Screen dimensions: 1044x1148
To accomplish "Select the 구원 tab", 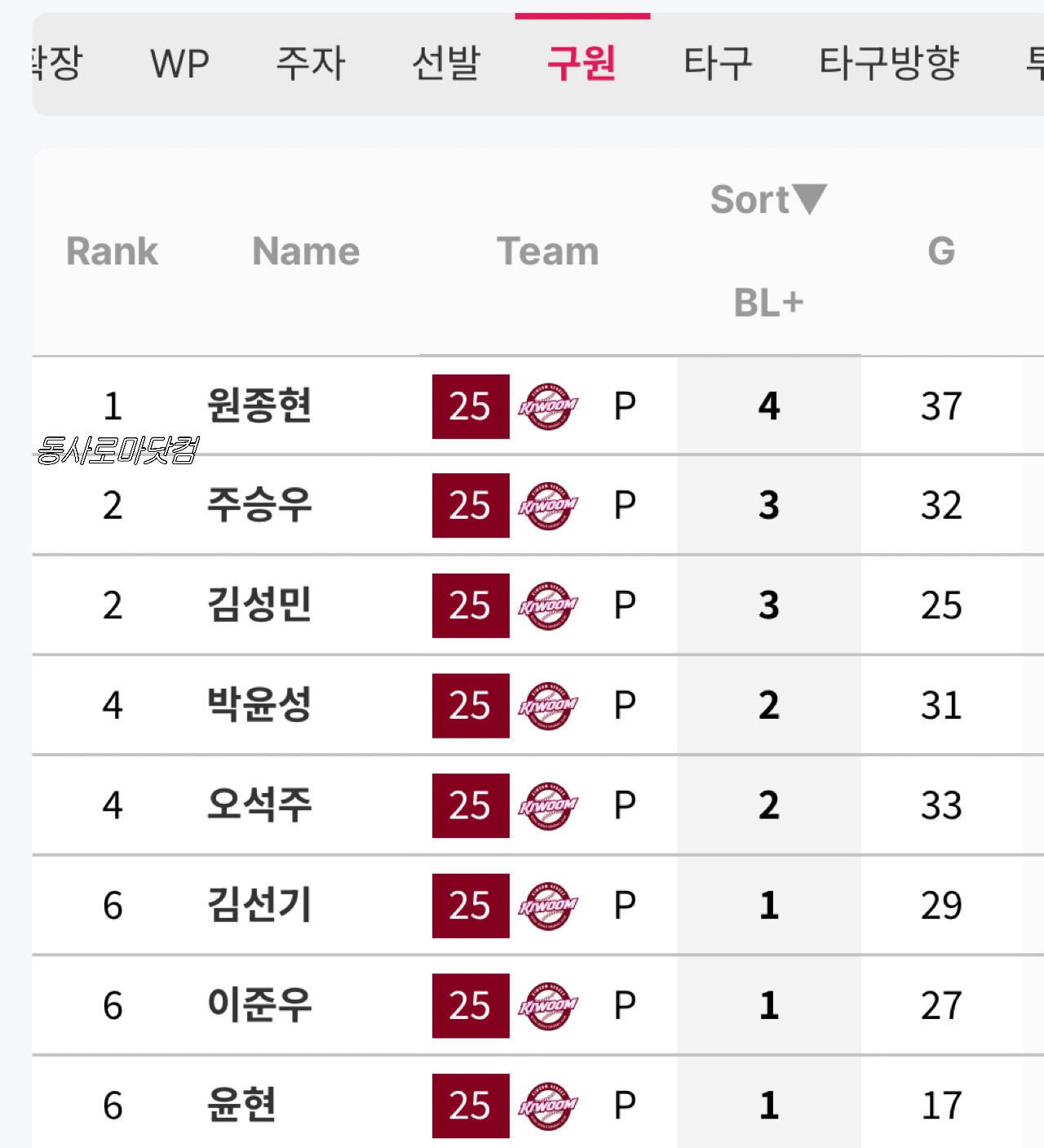I will click(582, 64).
